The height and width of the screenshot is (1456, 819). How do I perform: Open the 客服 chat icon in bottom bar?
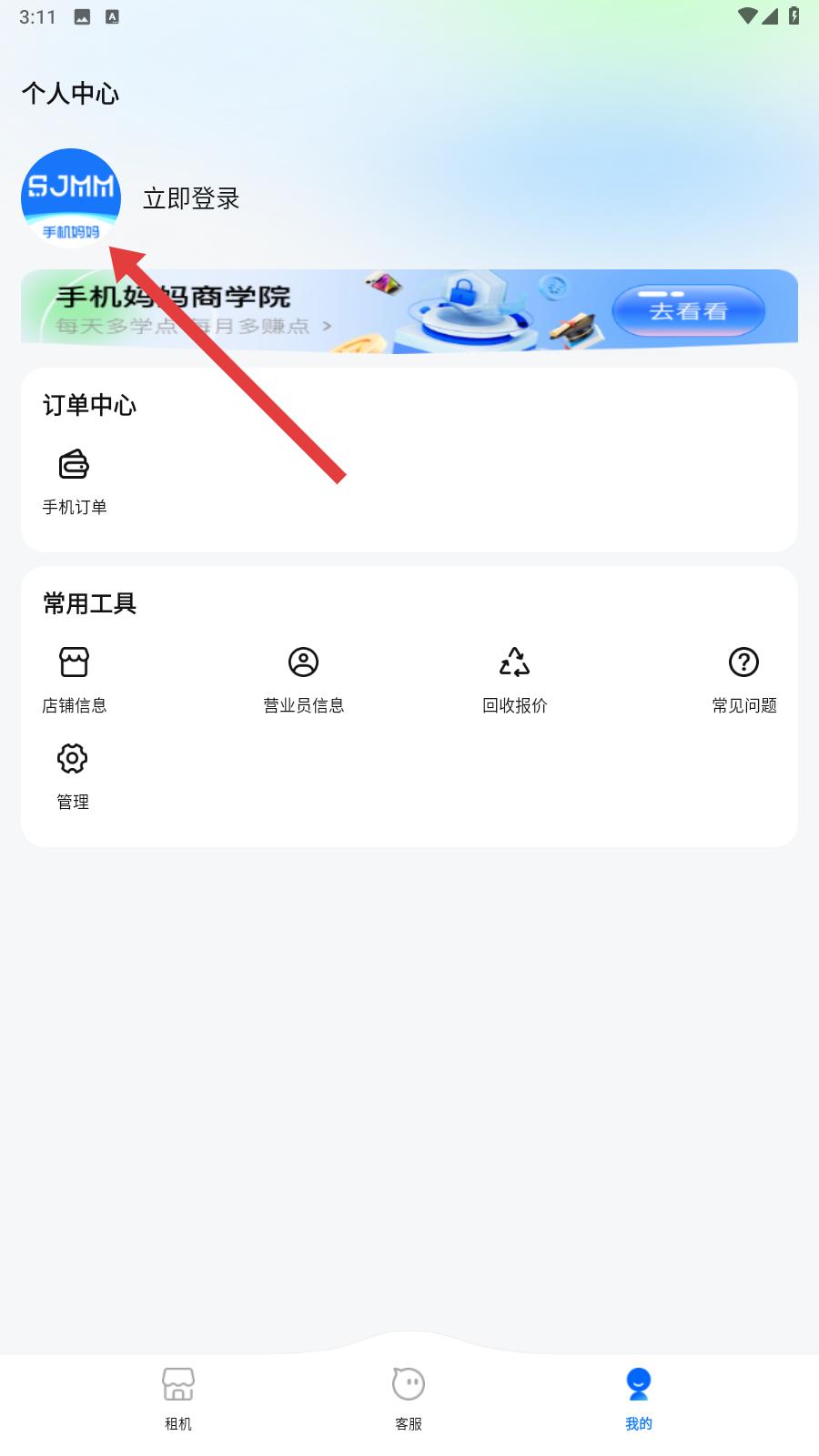pyautogui.click(x=408, y=1384)
